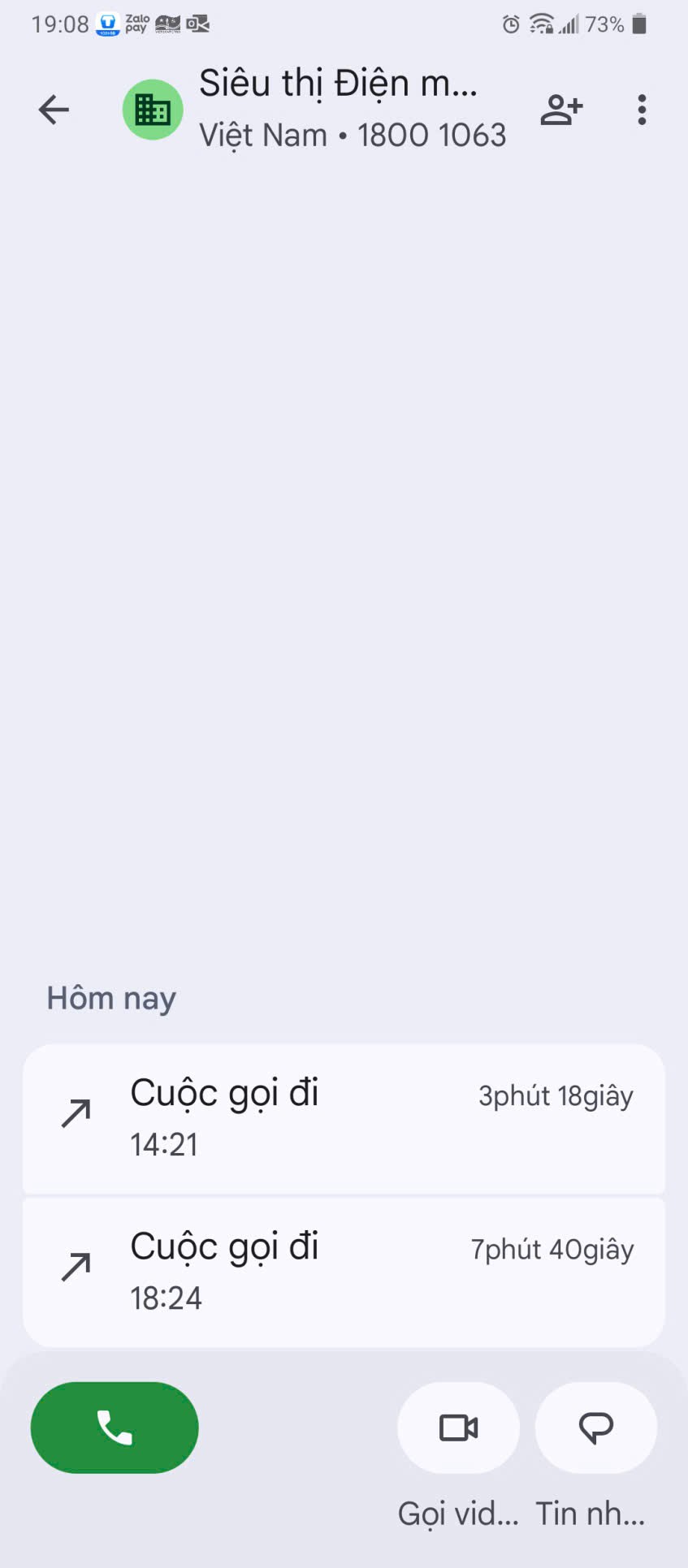Add this number as a new contact
This screenshot has height=1568, width=688.
pyautogui.click(x=561, y=110)
